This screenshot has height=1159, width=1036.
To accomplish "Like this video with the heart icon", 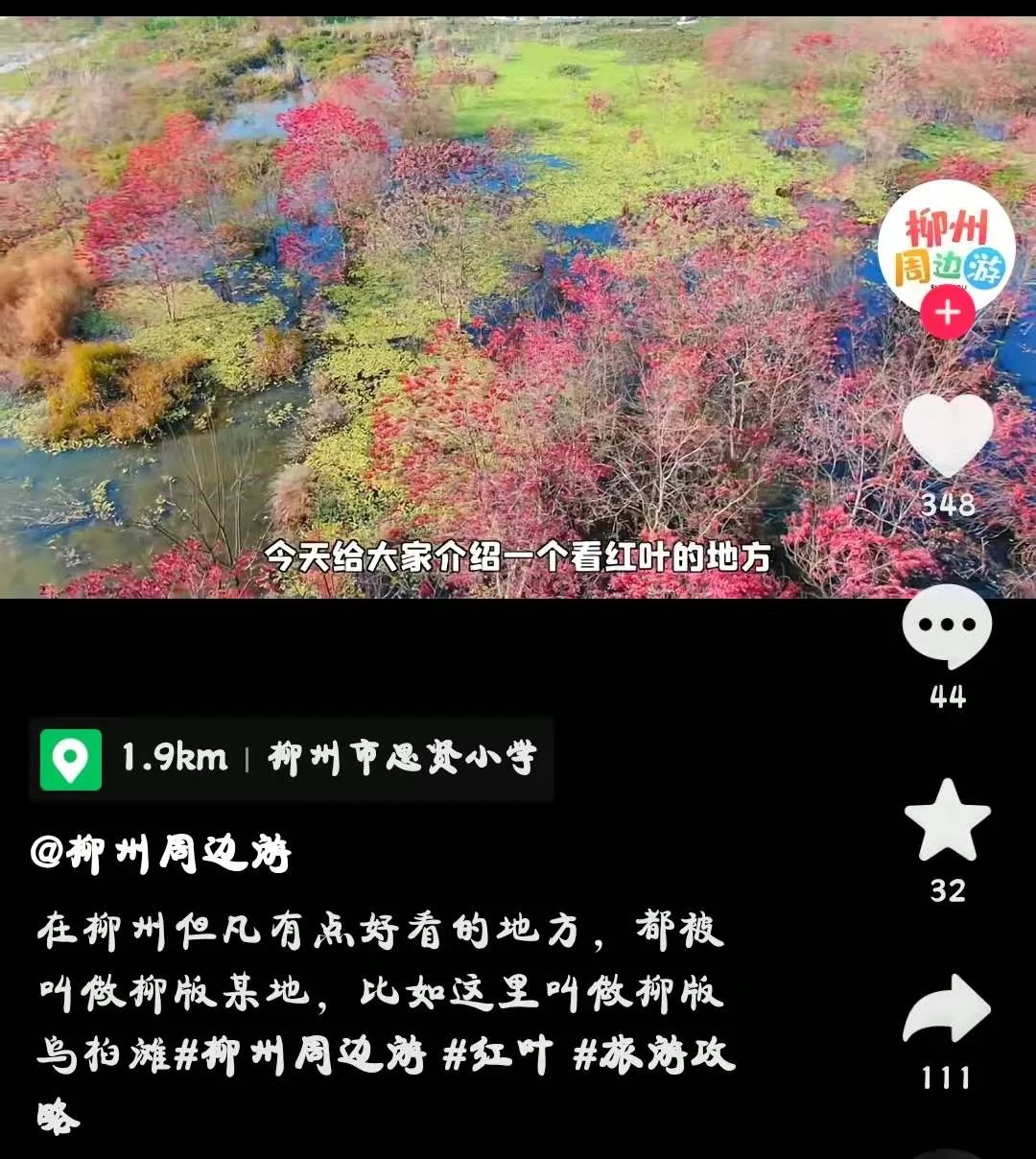I will [x=948, y=436].
